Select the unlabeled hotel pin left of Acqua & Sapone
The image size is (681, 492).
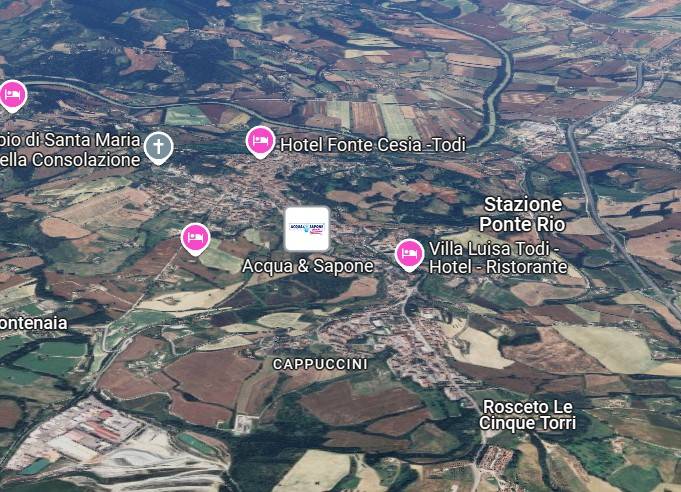tap(195, 238)
